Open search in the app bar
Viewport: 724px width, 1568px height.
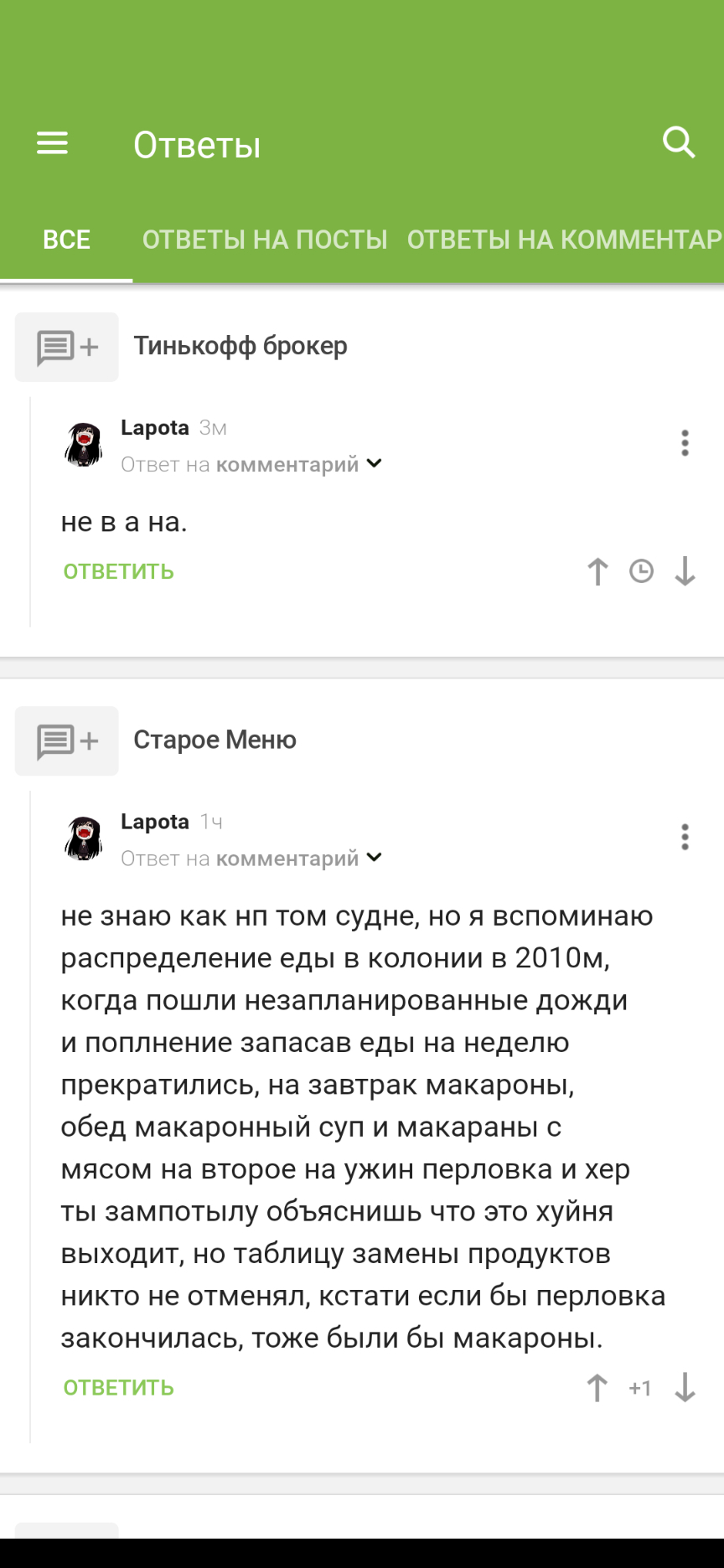[x=679, y=143]
